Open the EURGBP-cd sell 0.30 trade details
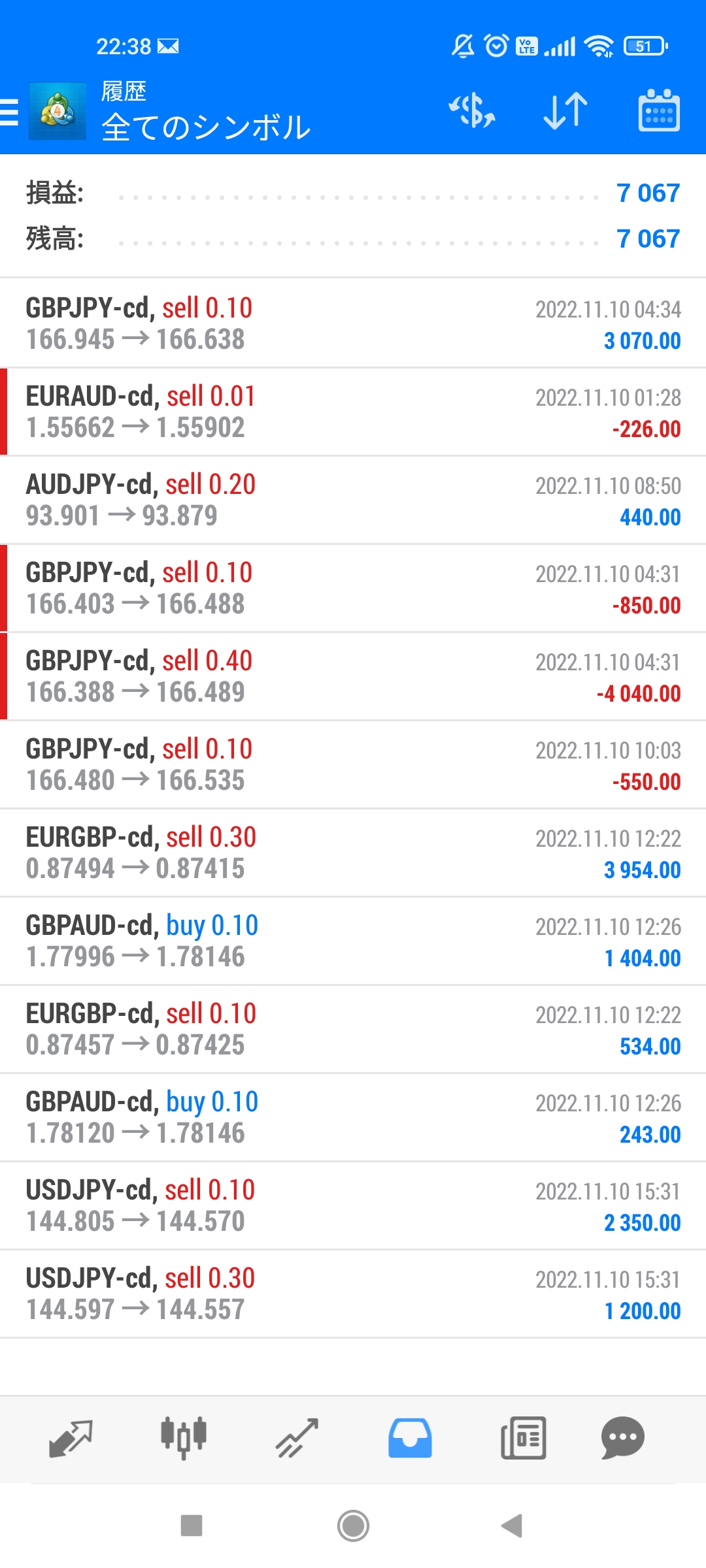The height and width of the screenshot is (1568, 706). coord(353,853)
